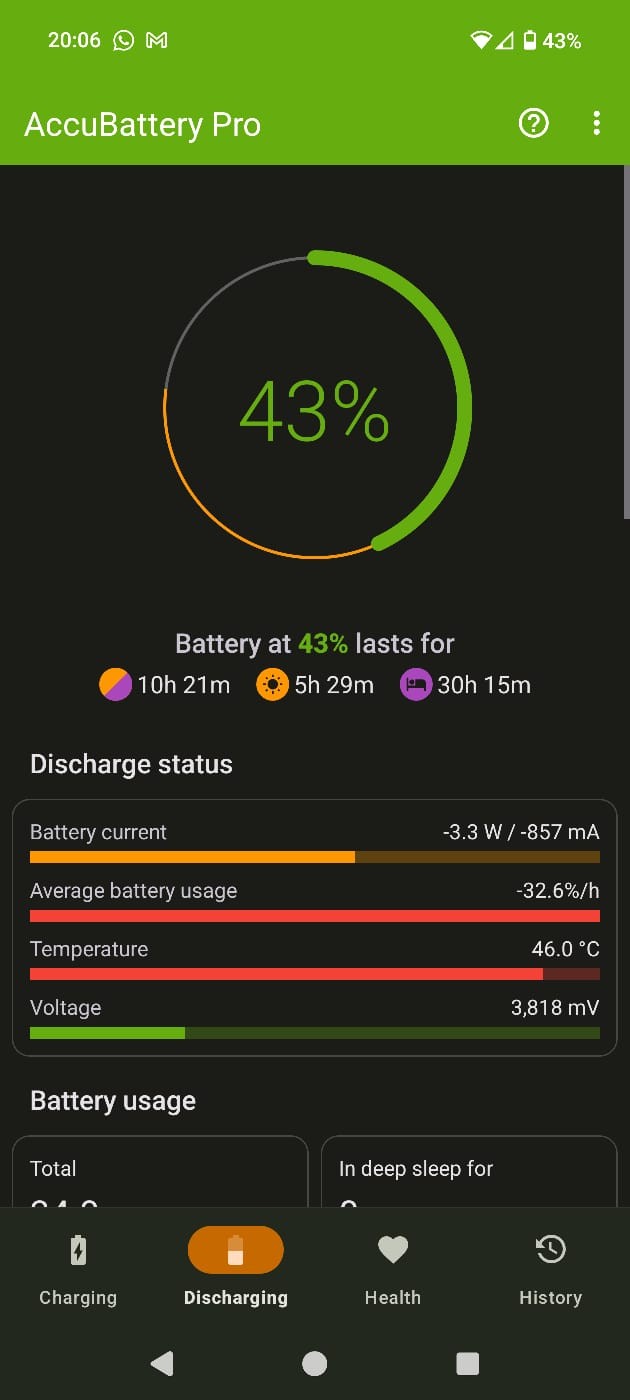
Task: Open the History tab
Action: (550, 1268)
